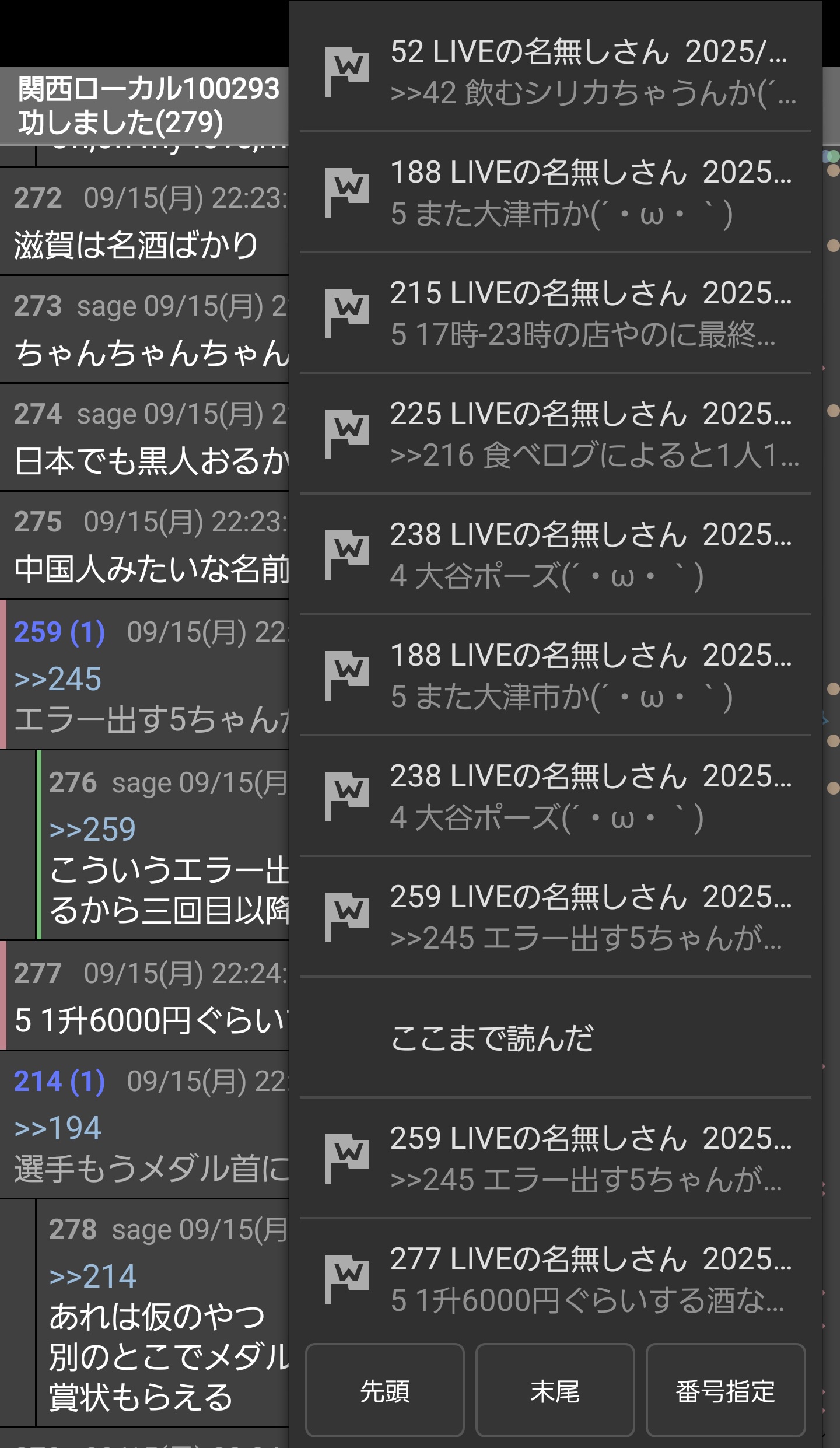Viewport: 840px width, 1448px height.
Task: Select the ここまで読んだ marker row
Action: [555, 1037]
